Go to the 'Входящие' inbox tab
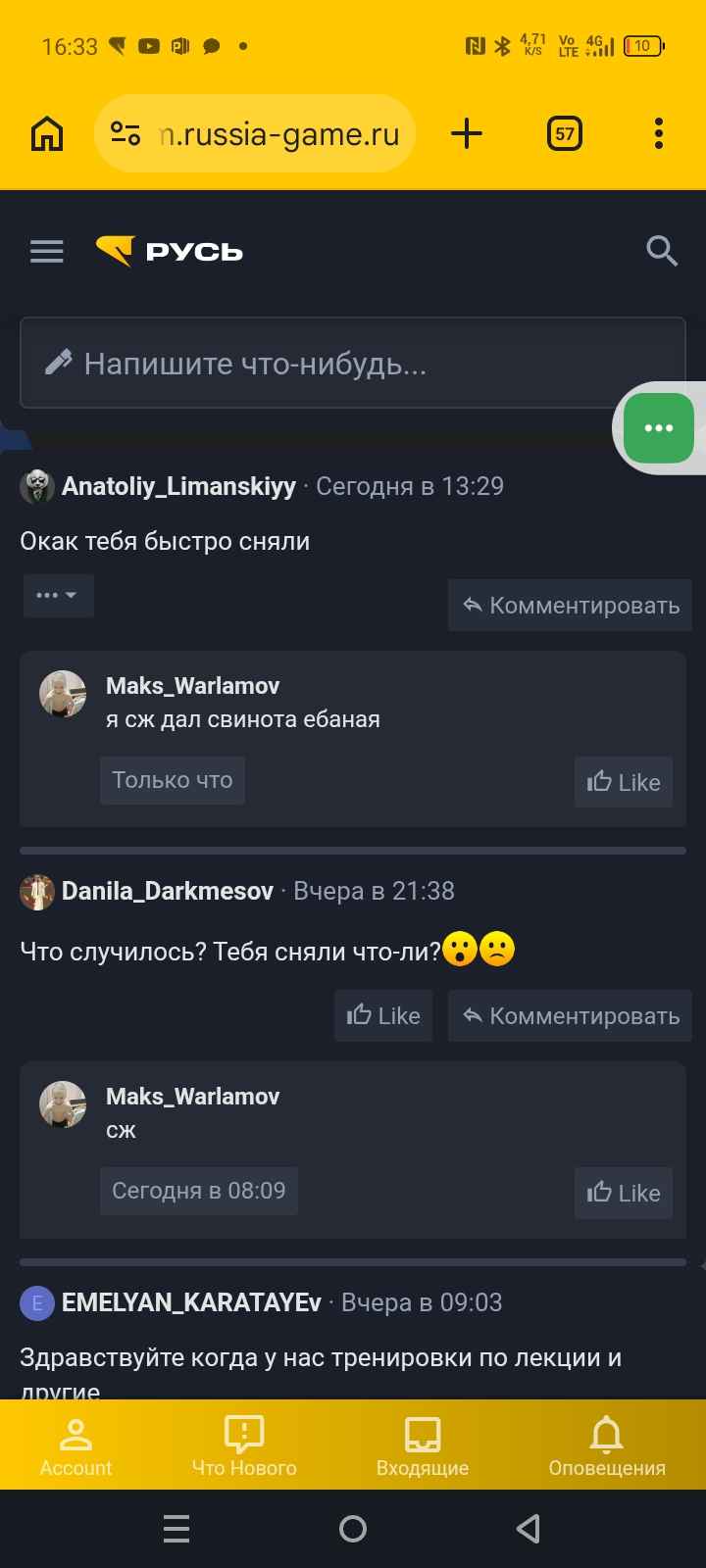Viewport: 706px width, 1568px height. coord(423,1446)
